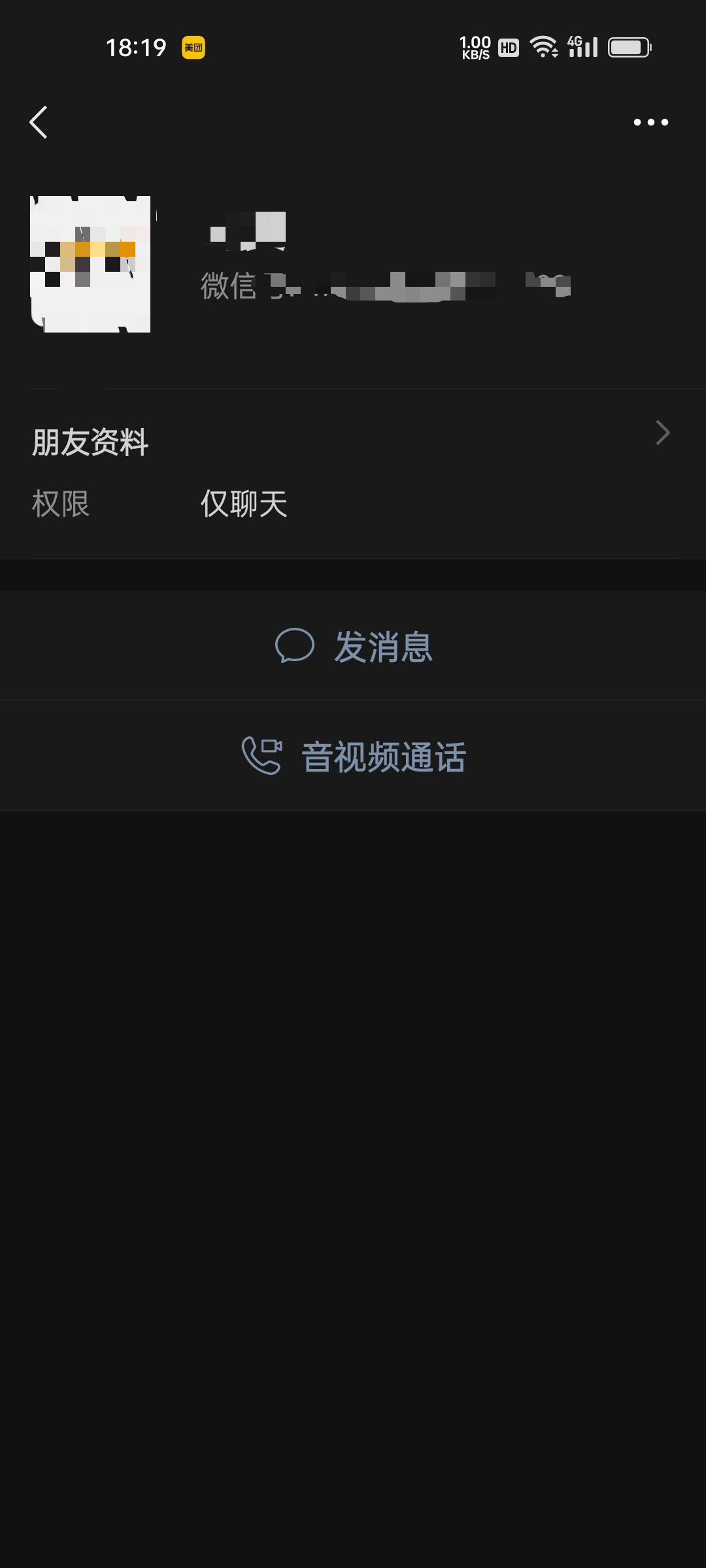Viewport: 706px width, 1568px height.
Task: Tap the network speed indicator showing 1.00 KB/s
Action: [x=474, y=46]
